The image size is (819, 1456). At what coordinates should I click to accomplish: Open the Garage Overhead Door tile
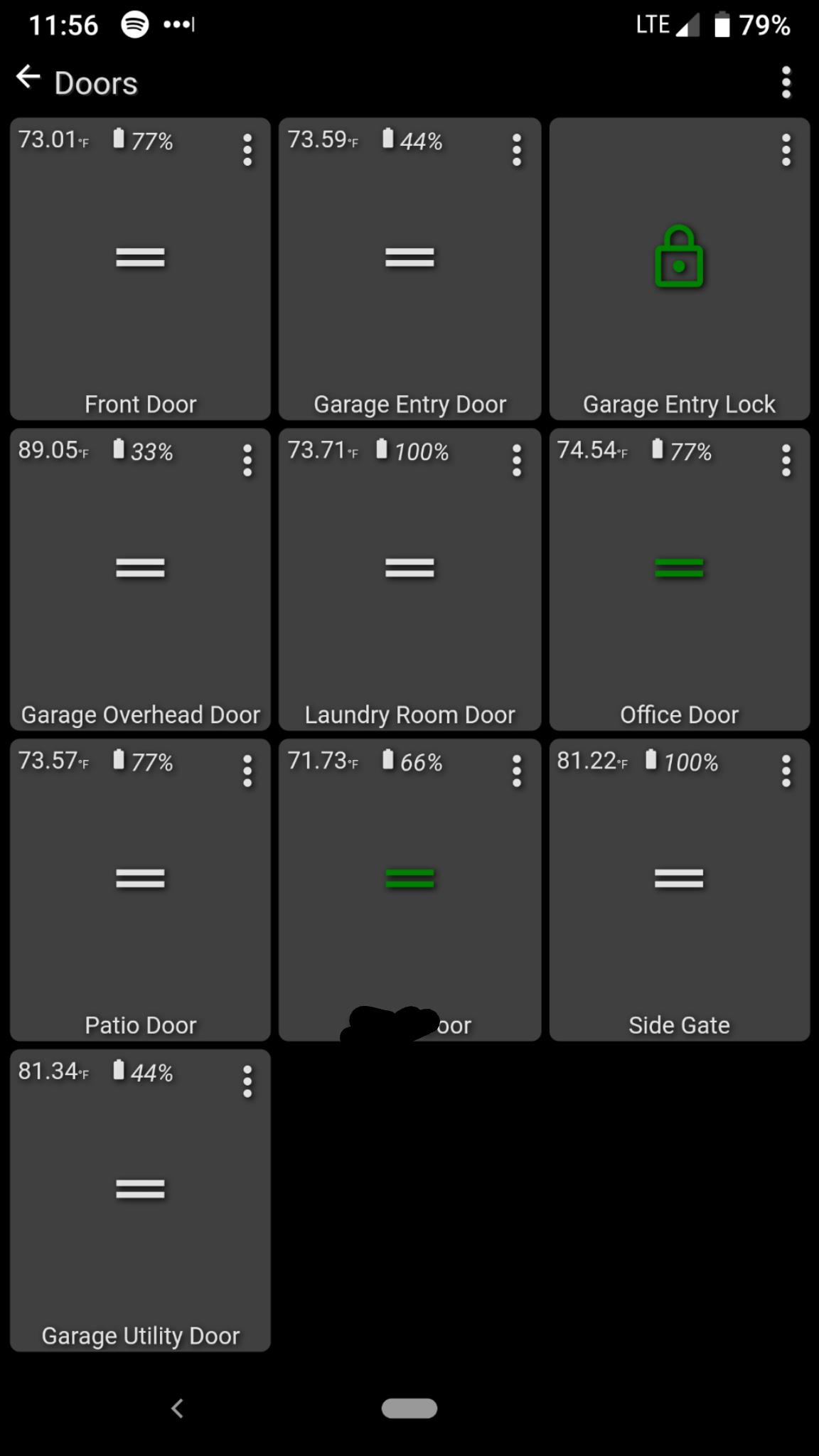coord(140,579)
